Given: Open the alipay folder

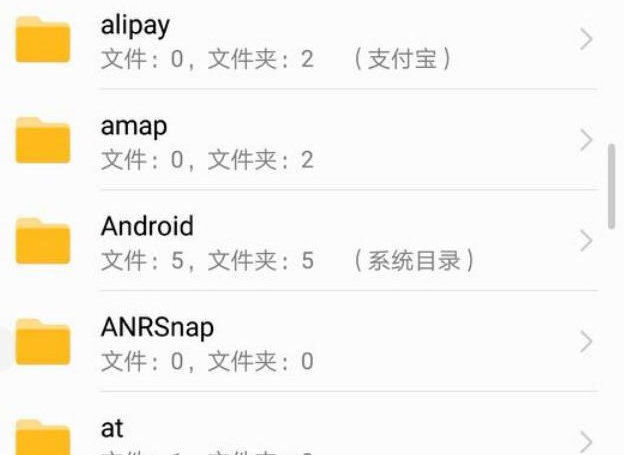Looking at the screenshot, I should tap(300, 40).
